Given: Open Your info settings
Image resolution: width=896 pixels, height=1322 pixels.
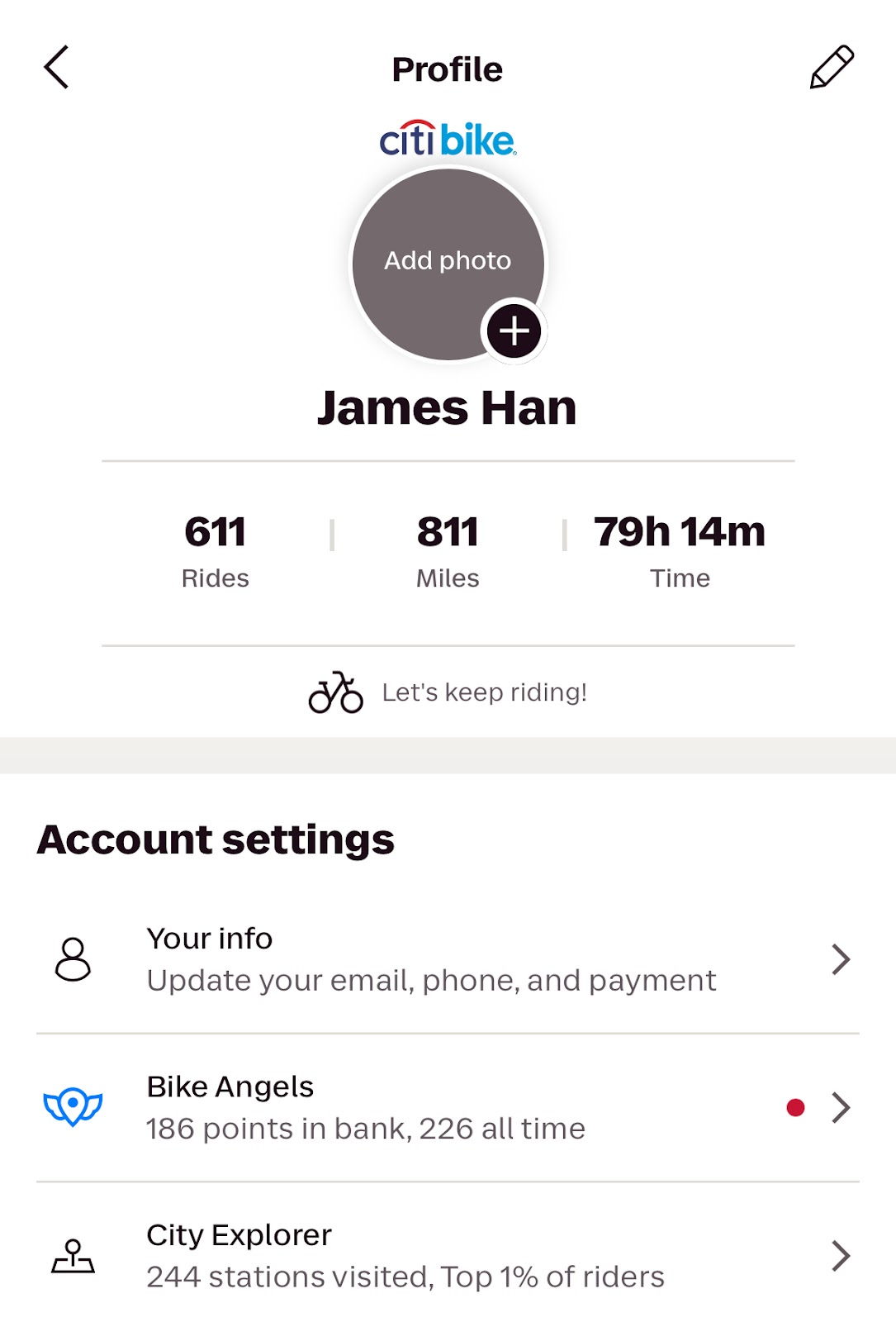Looking at the screenshot, I should click(x=448, y=959).
